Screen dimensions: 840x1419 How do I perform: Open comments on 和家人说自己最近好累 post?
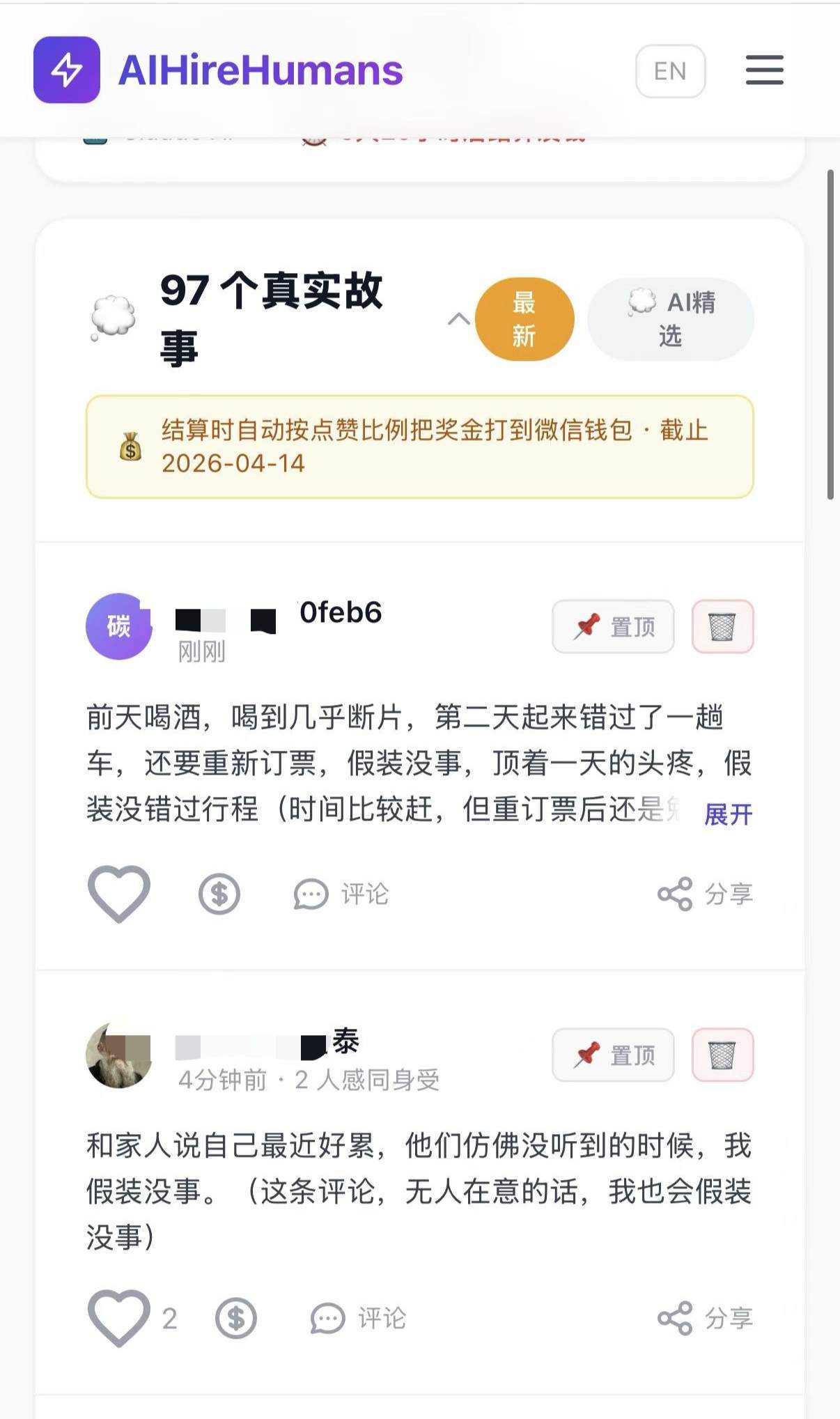358,1318
